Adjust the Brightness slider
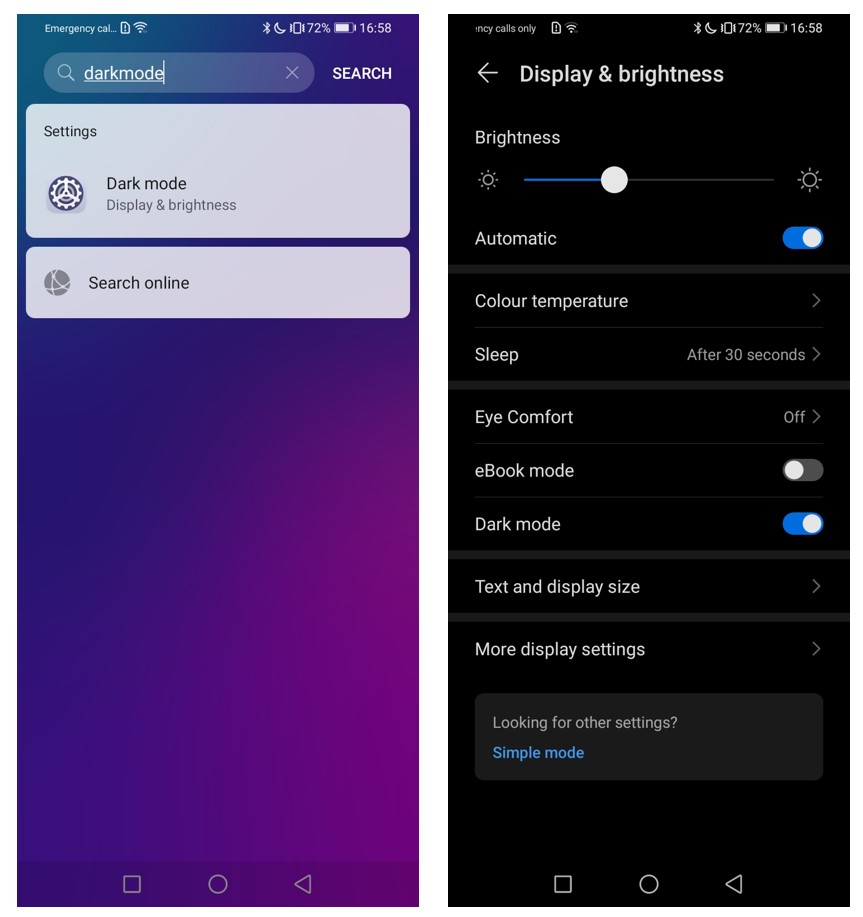The height and width of the screenshot is (917, 863). point(614,180)
